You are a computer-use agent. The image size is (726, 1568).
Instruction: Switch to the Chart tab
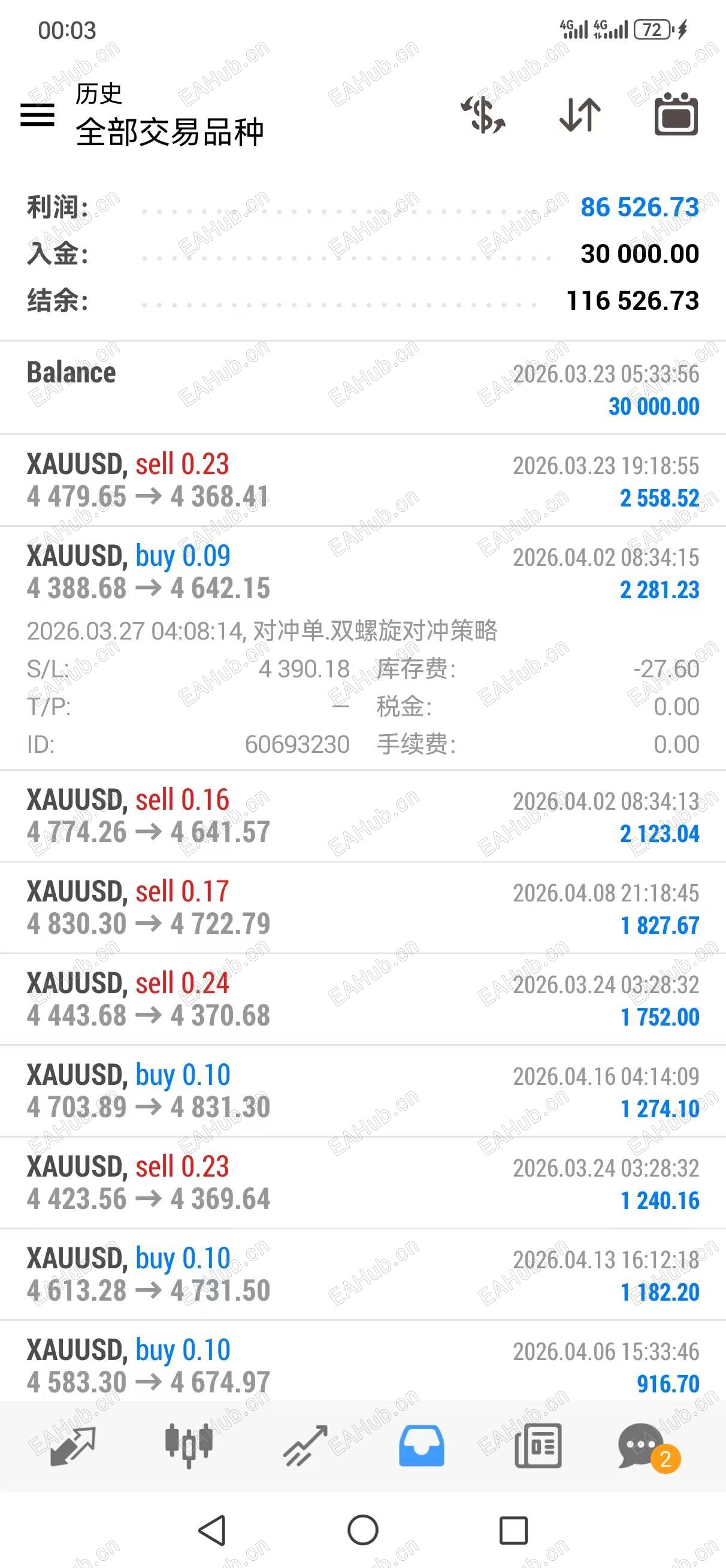point(189,1445)
